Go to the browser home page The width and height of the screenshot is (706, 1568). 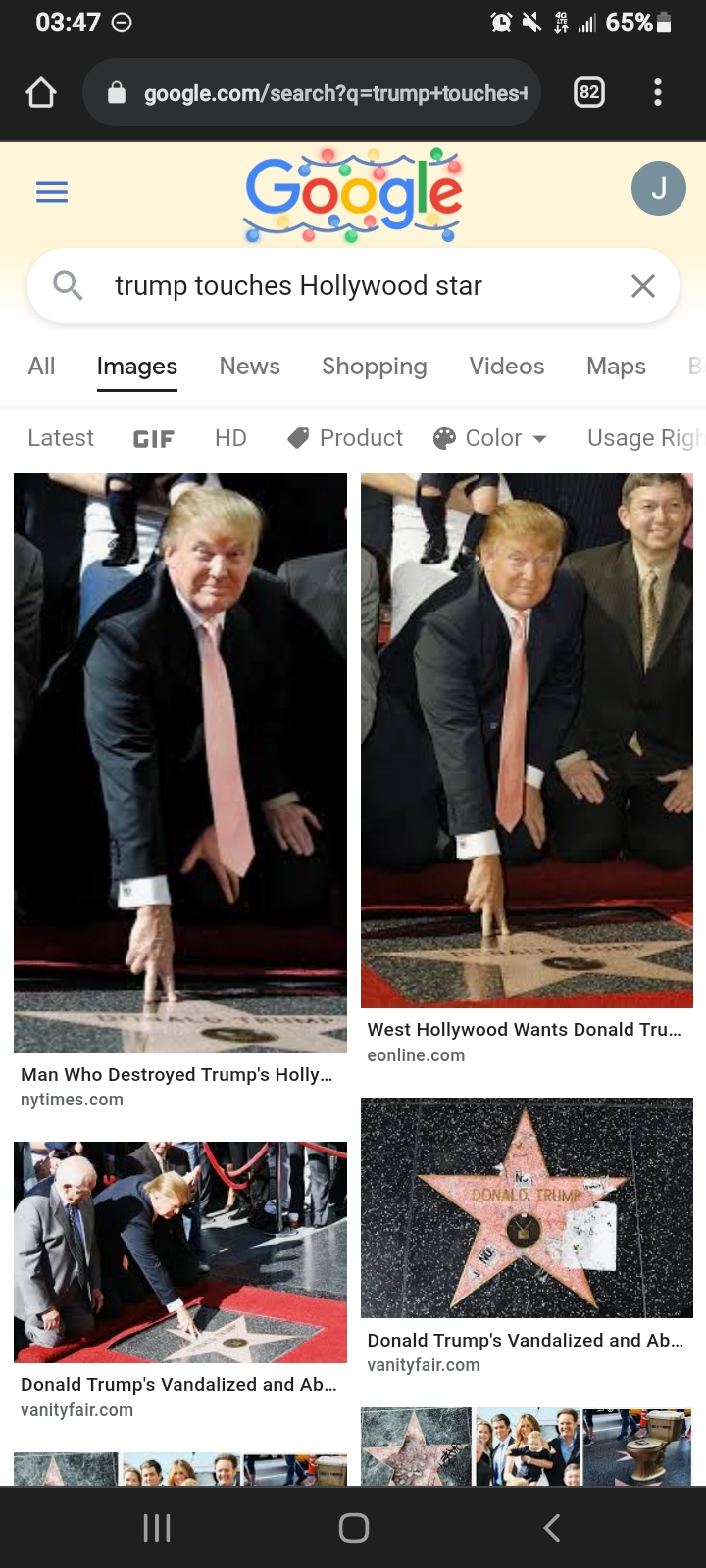click(x=41, y=93)
